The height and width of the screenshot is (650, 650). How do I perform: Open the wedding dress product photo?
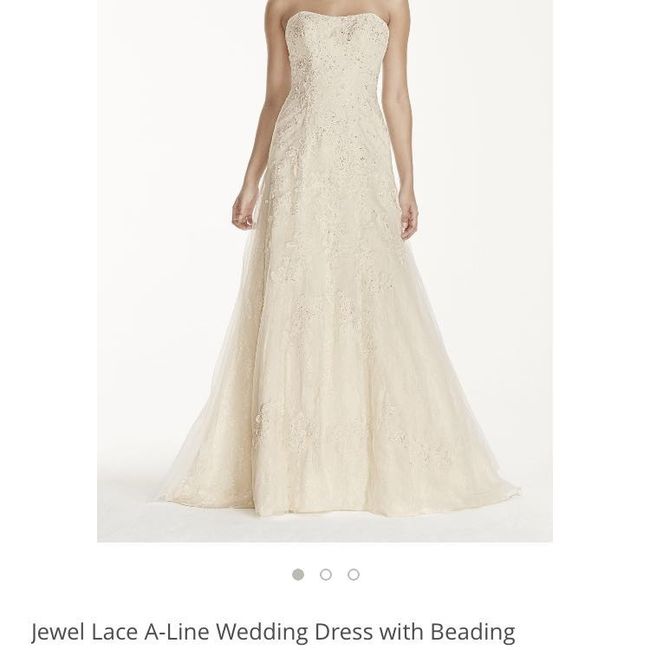pos(325,270)
